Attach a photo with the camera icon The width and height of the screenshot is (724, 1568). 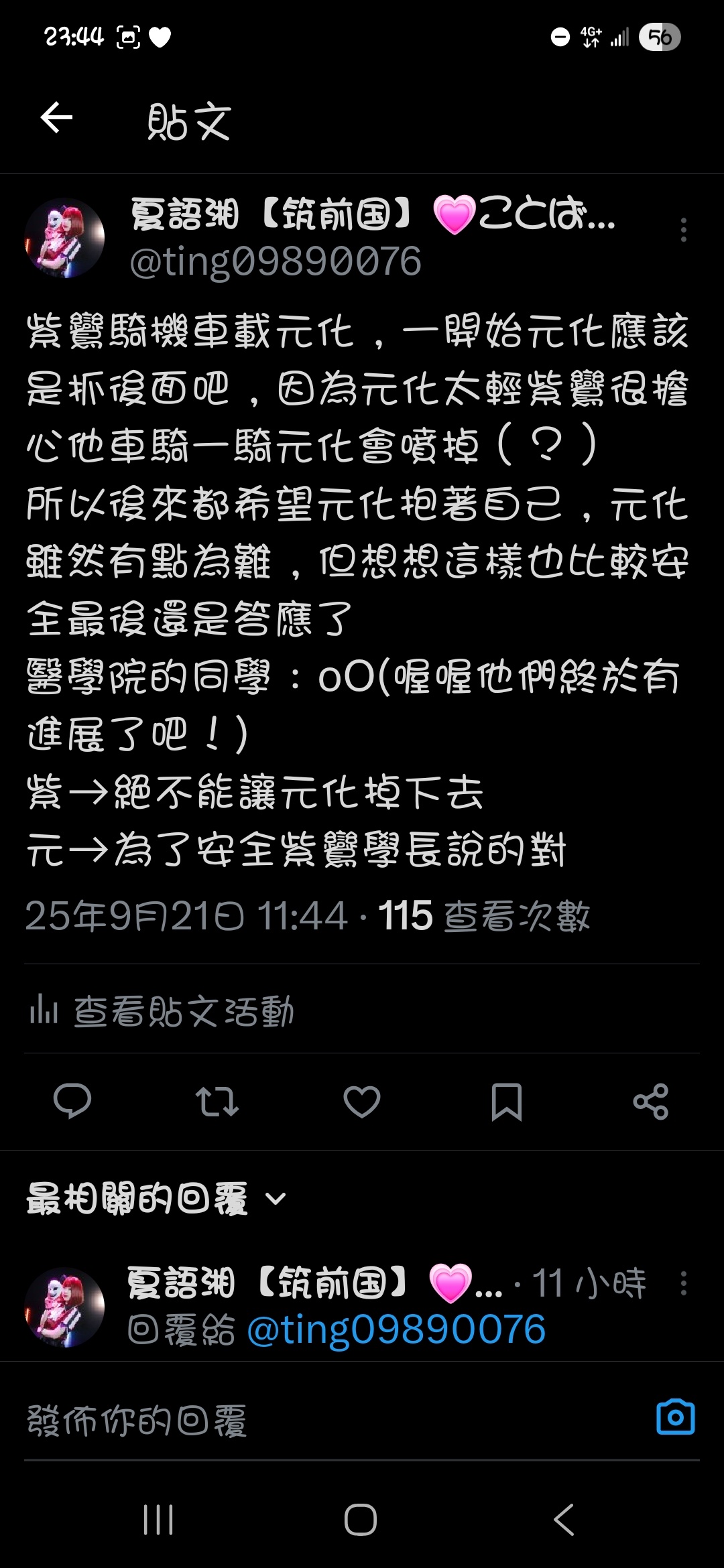(675, 1417)
